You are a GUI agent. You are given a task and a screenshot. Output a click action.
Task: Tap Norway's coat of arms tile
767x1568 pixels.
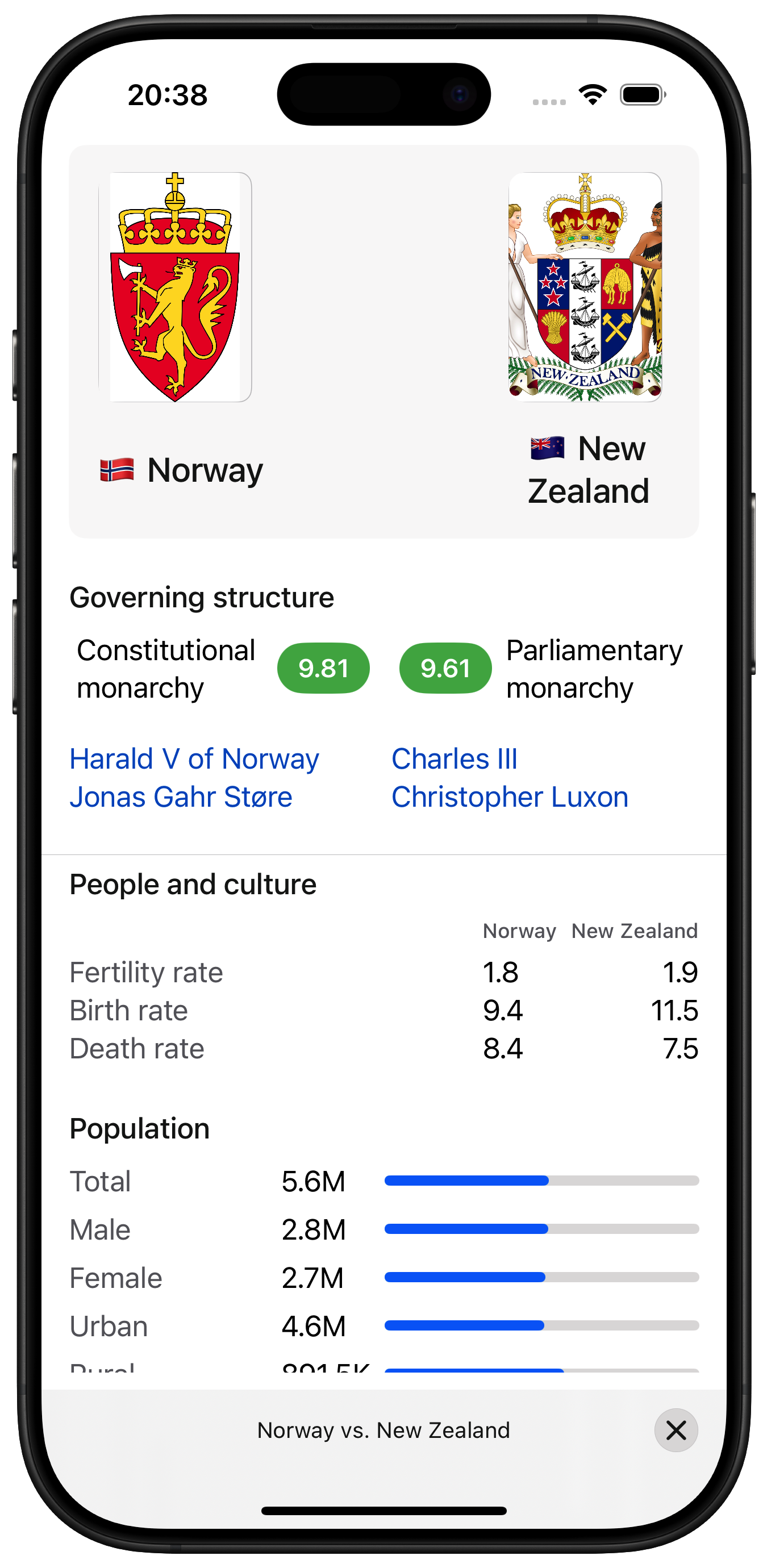[175, 287]
